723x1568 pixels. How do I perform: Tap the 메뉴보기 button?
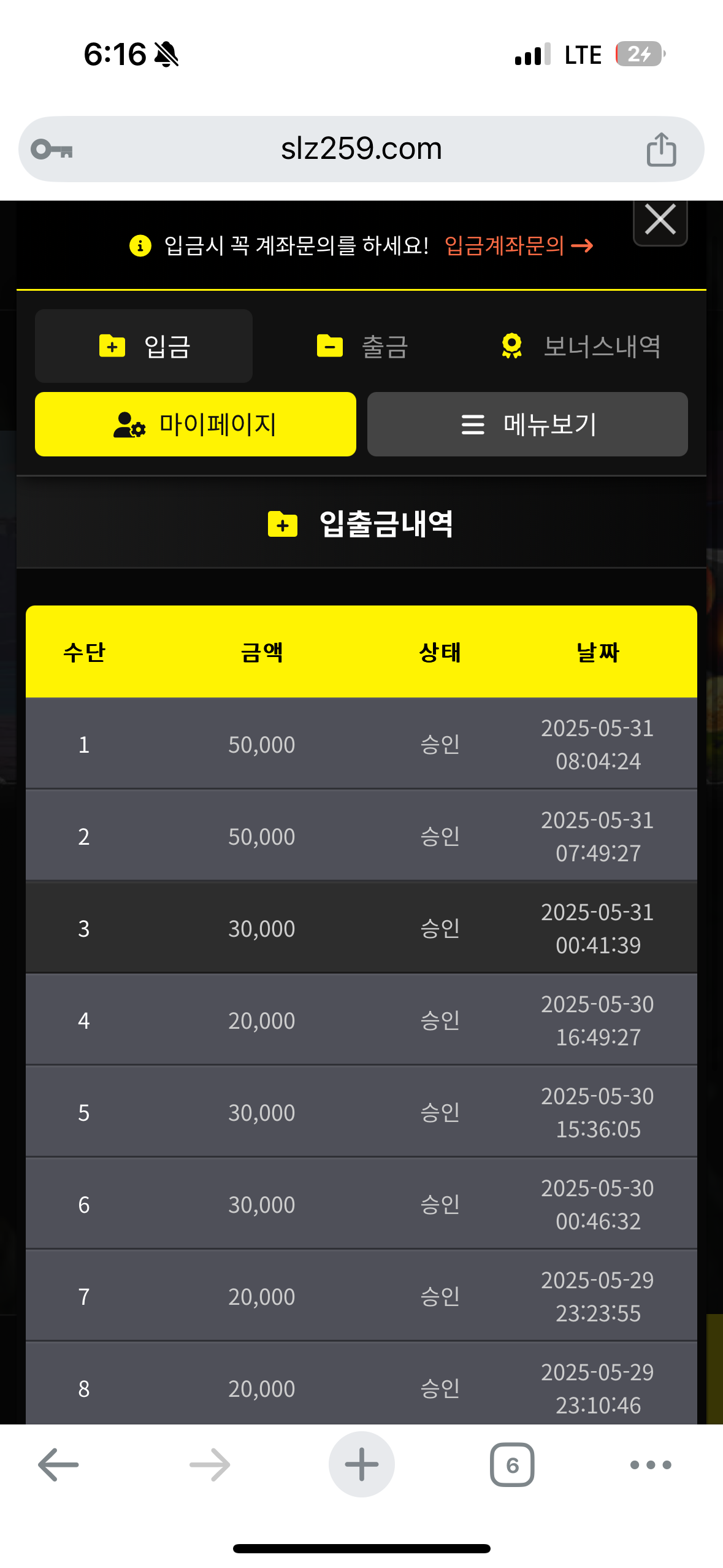tap(527, 425)
